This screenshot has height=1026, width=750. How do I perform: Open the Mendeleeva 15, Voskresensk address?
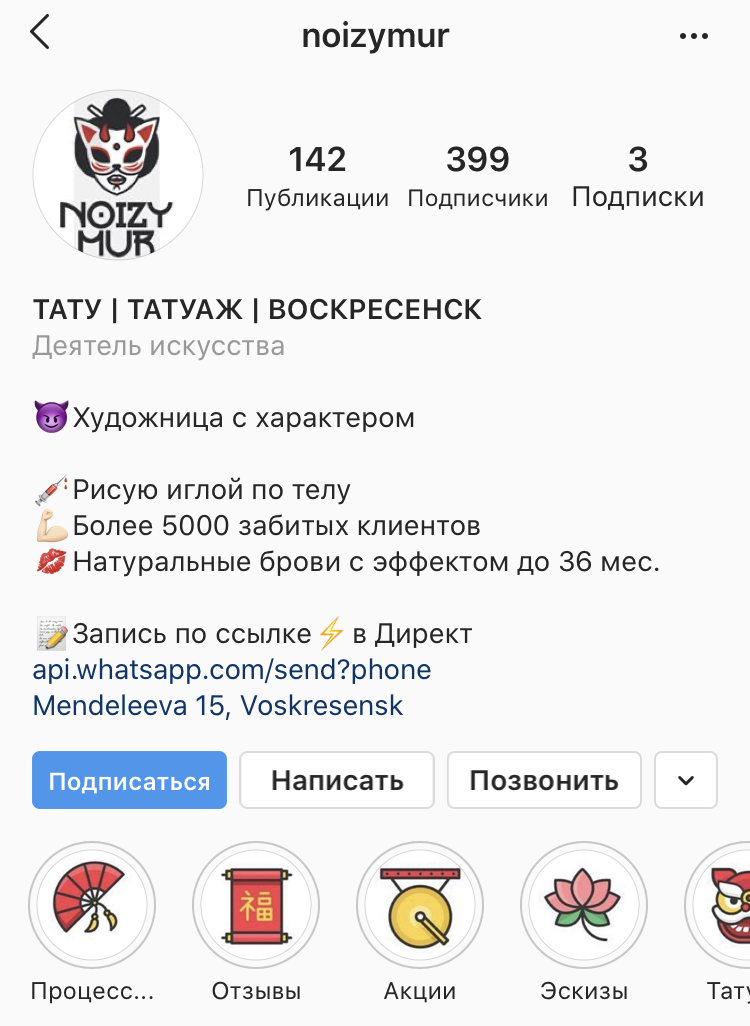click(x=218, y=705)
